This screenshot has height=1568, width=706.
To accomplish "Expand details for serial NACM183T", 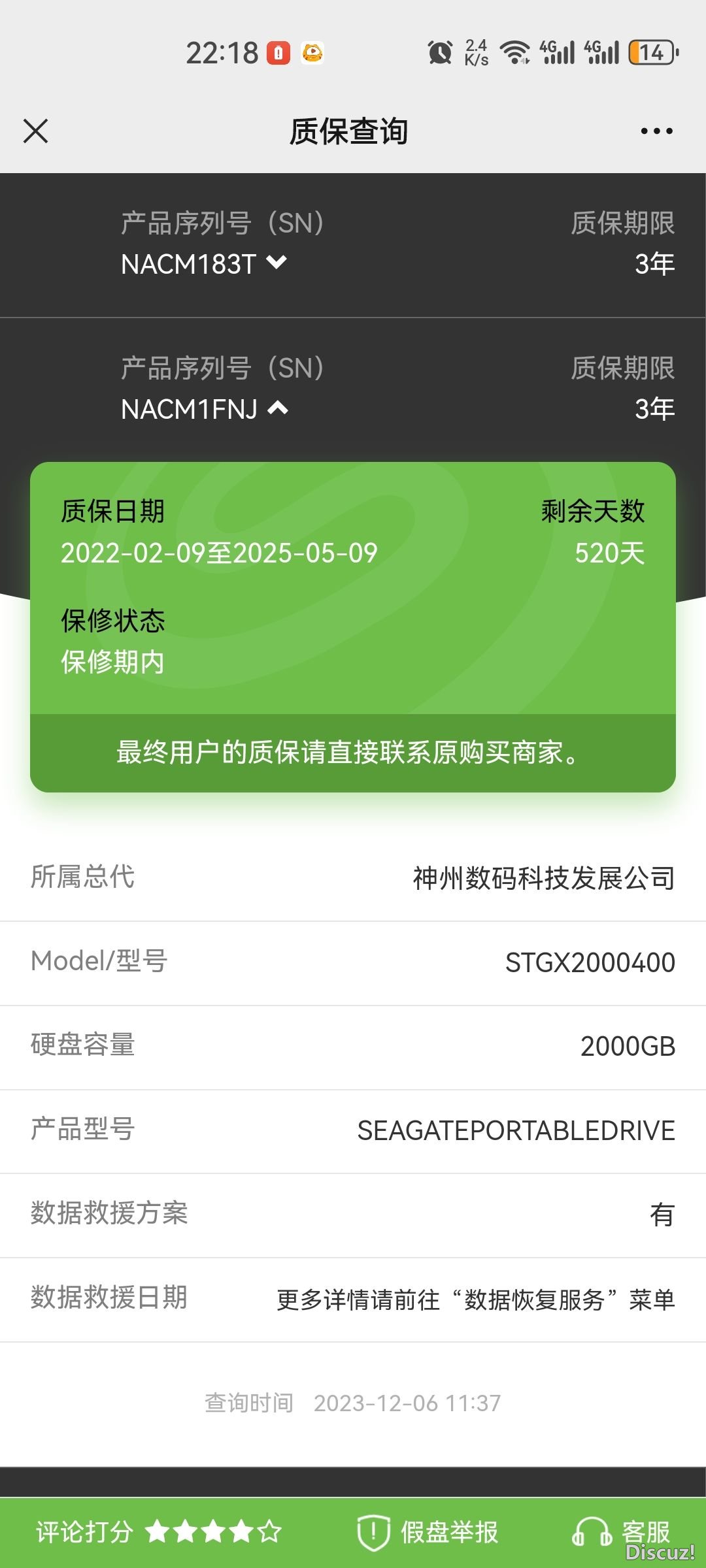I will [x=277, y=263].
